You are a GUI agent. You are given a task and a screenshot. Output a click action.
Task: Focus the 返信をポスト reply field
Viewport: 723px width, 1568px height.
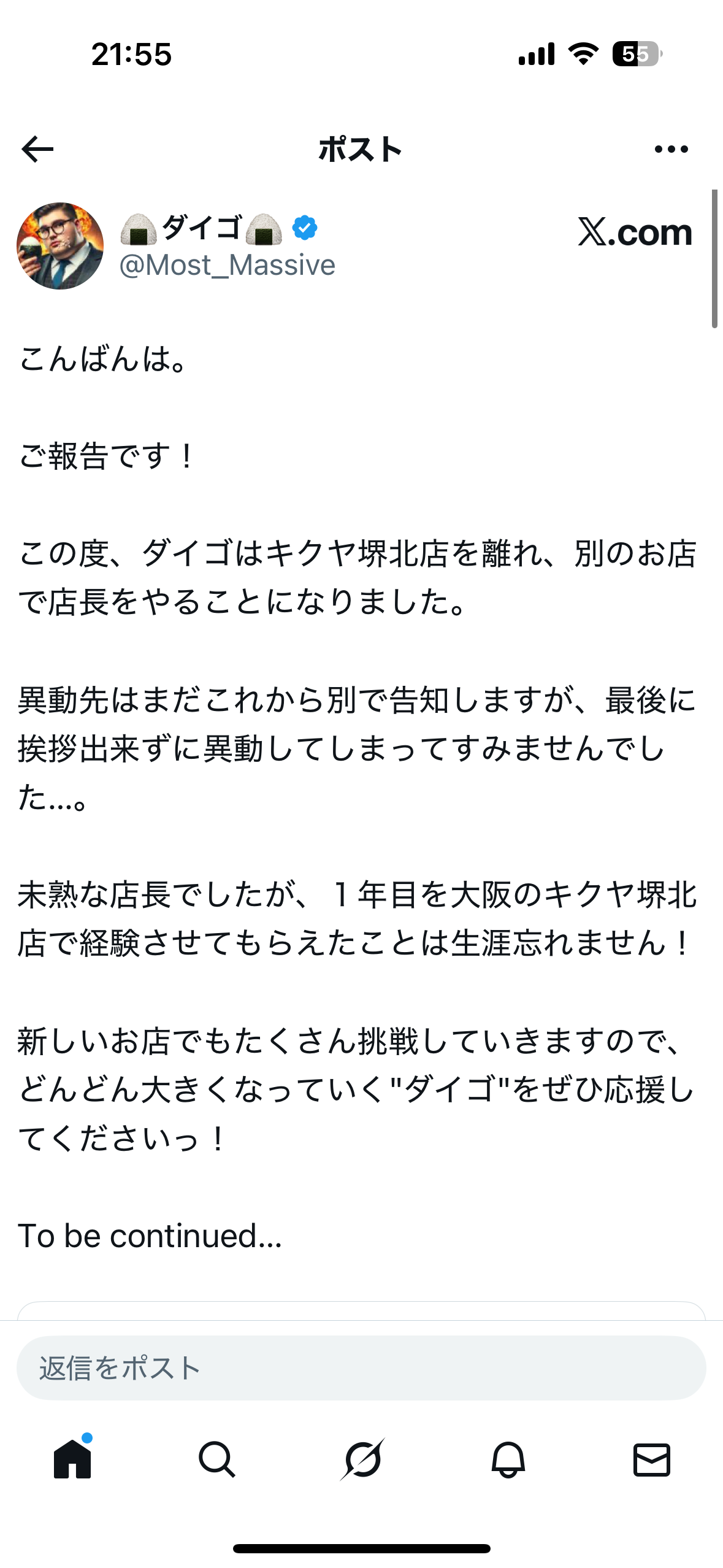[361, 1367]
